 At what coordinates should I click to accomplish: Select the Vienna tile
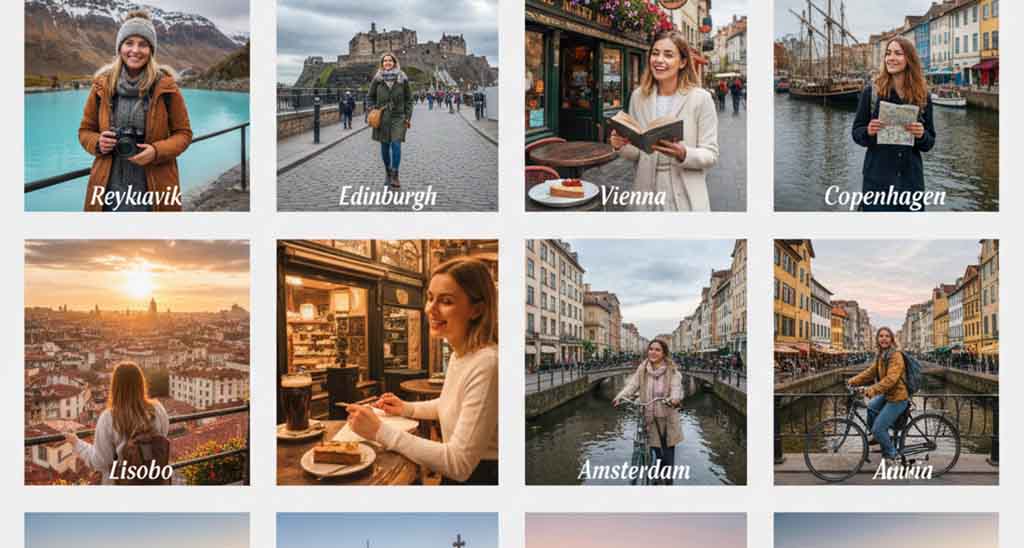tap(635, 105)
